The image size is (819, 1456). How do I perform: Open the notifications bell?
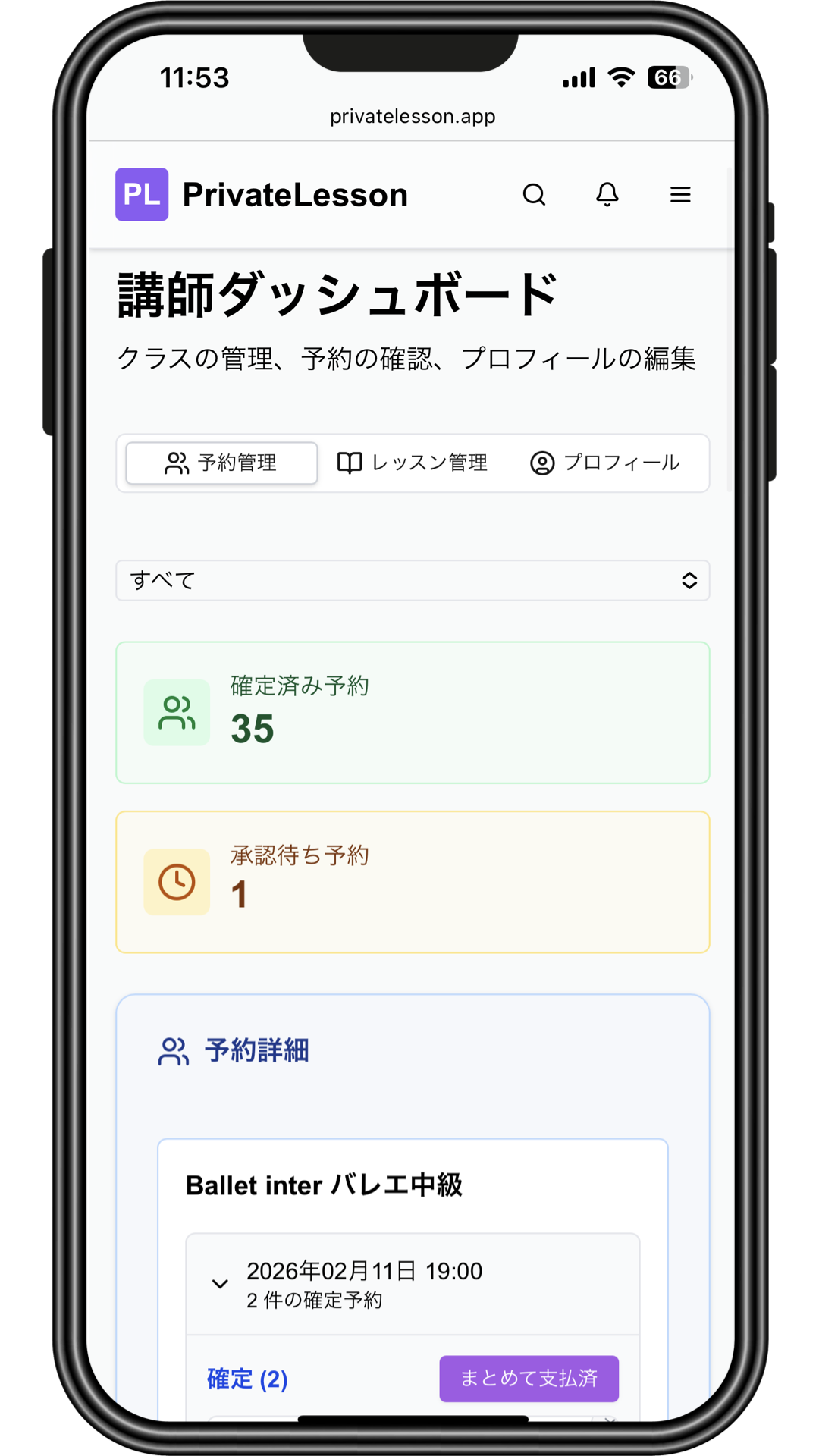[607, 195]
